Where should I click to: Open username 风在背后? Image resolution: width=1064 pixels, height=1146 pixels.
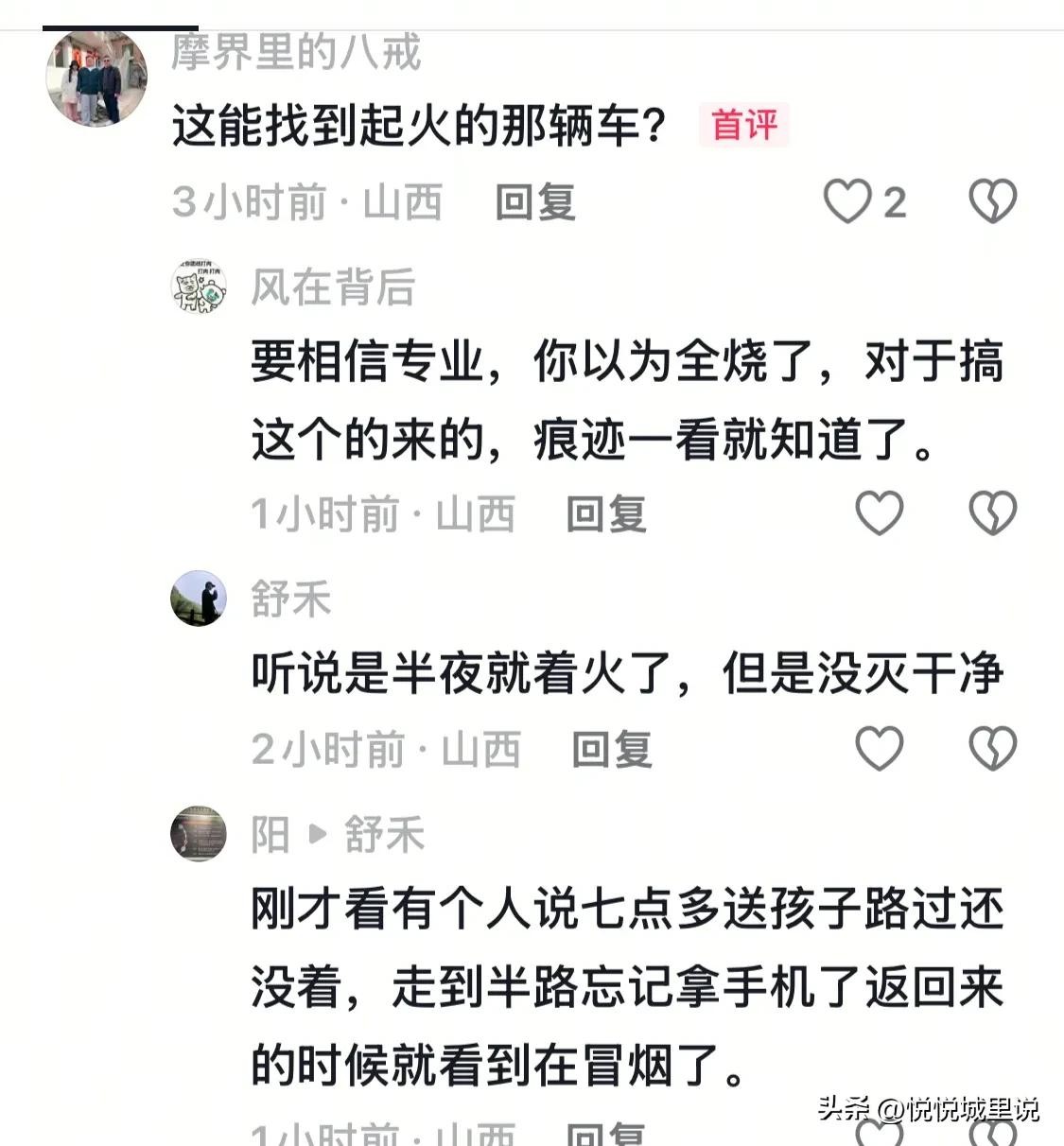click(333, 286)
